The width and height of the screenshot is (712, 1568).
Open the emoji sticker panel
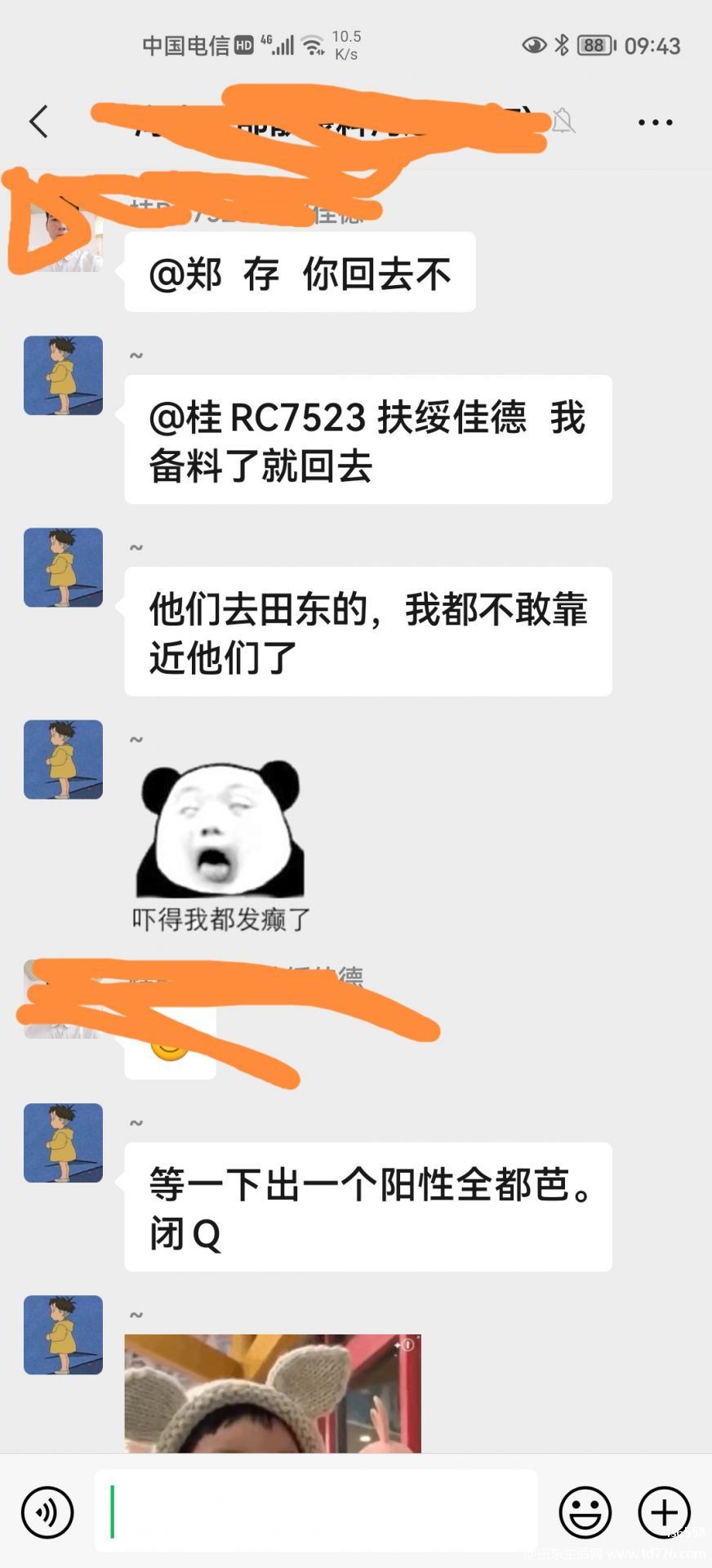(x=585, y=1512)
